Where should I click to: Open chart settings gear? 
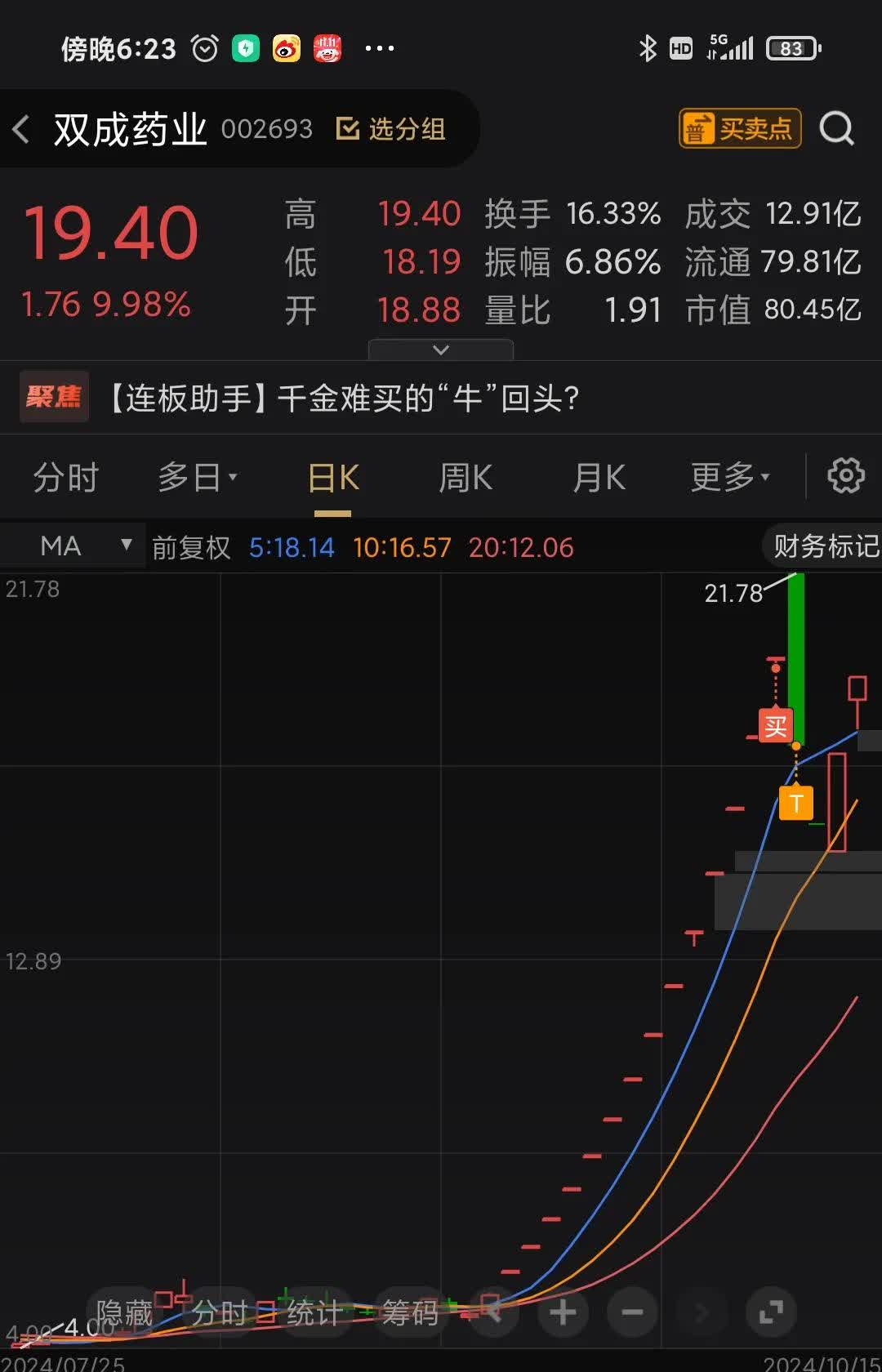pos(845,476)
